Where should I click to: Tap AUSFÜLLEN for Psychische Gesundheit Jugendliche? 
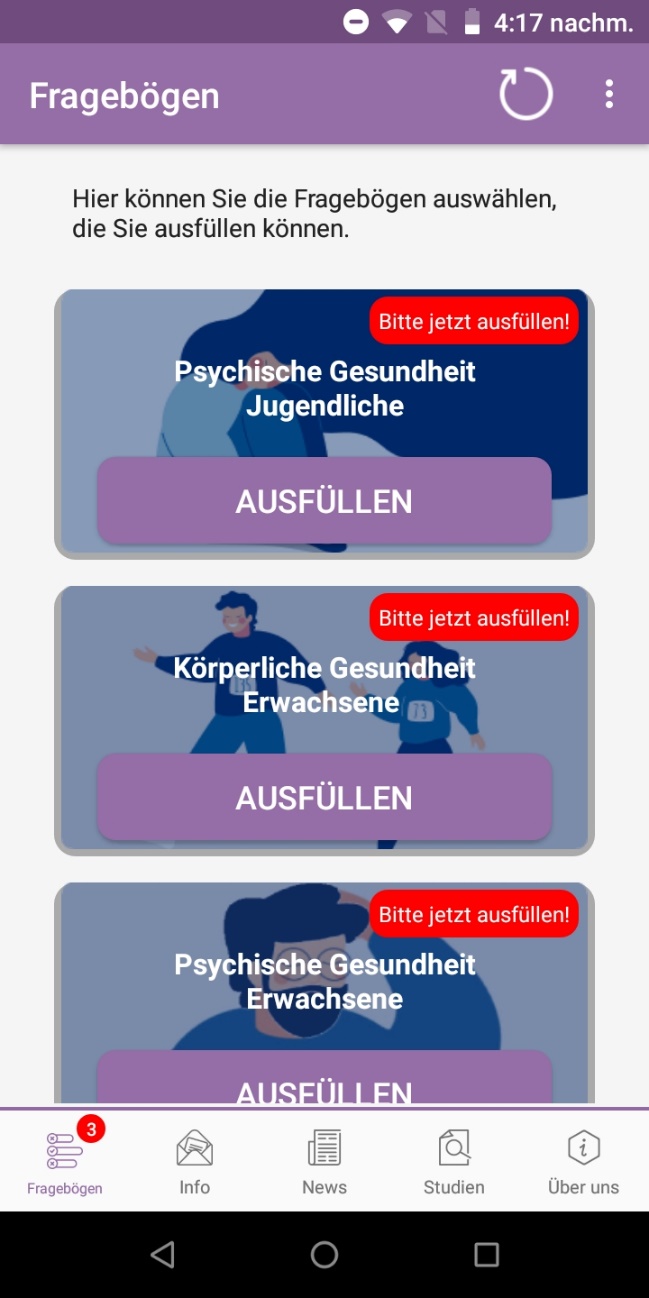click(324, 501)
